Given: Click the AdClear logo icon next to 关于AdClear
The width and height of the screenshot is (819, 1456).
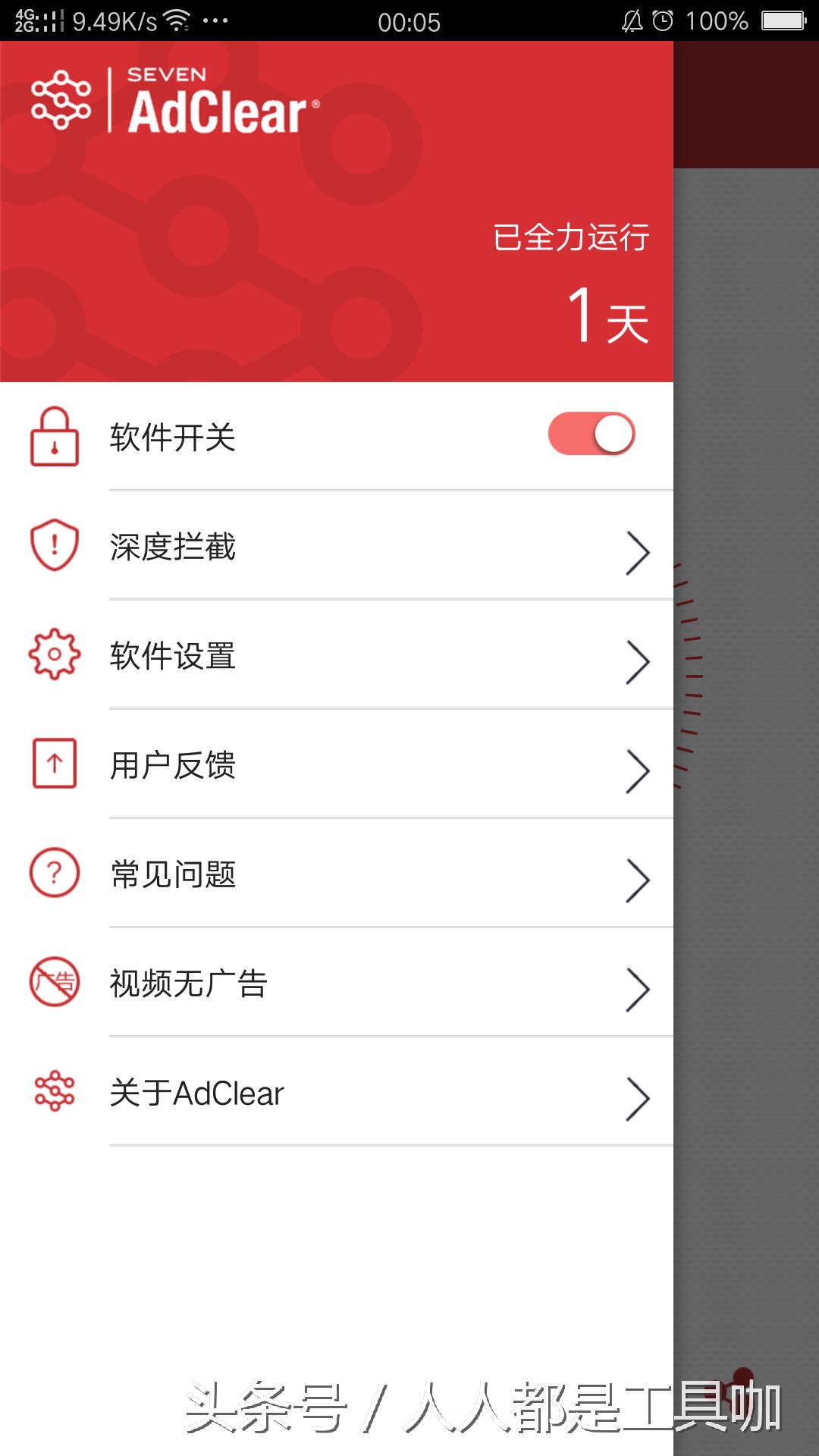Looking at the screenshot, I should (x=54, y=1092).
